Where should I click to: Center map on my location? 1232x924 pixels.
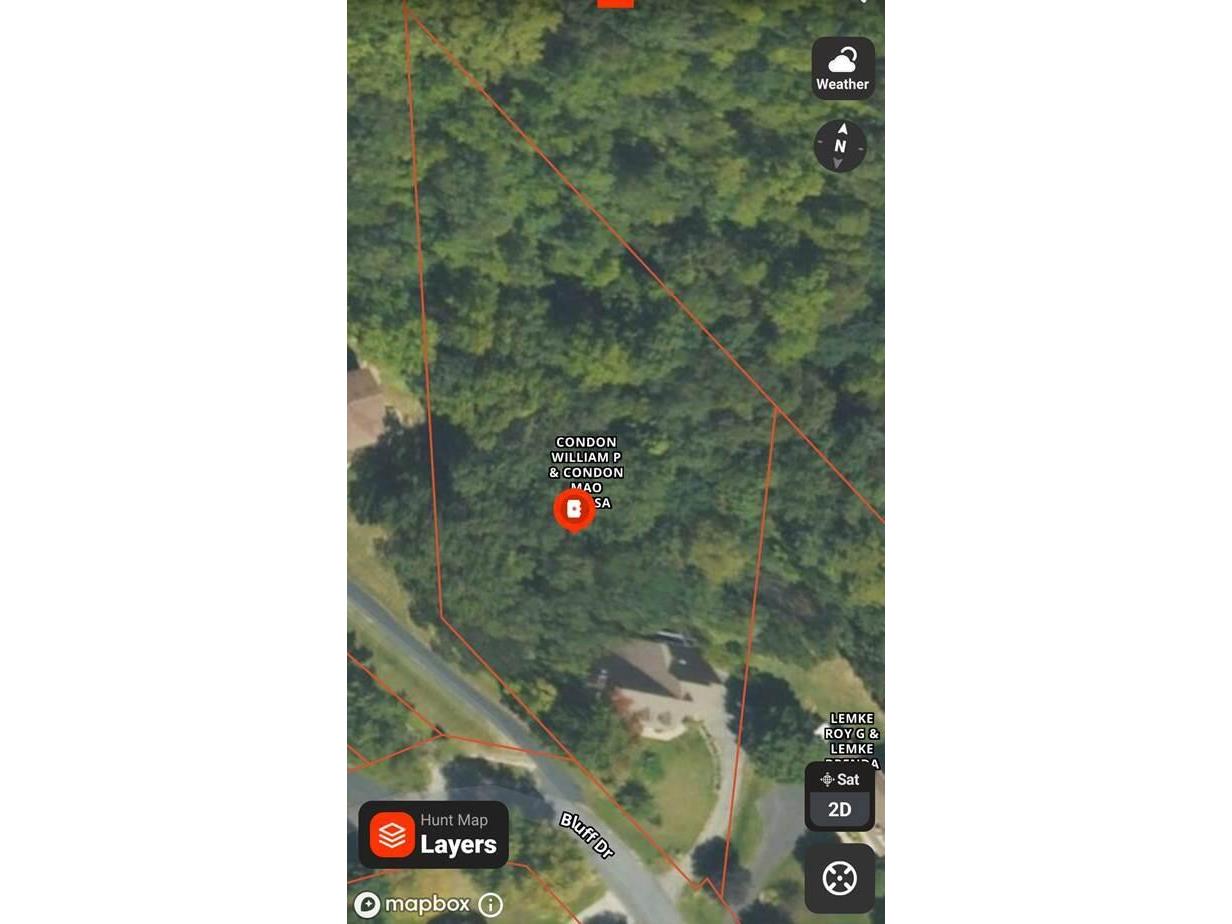coord(839,878)
